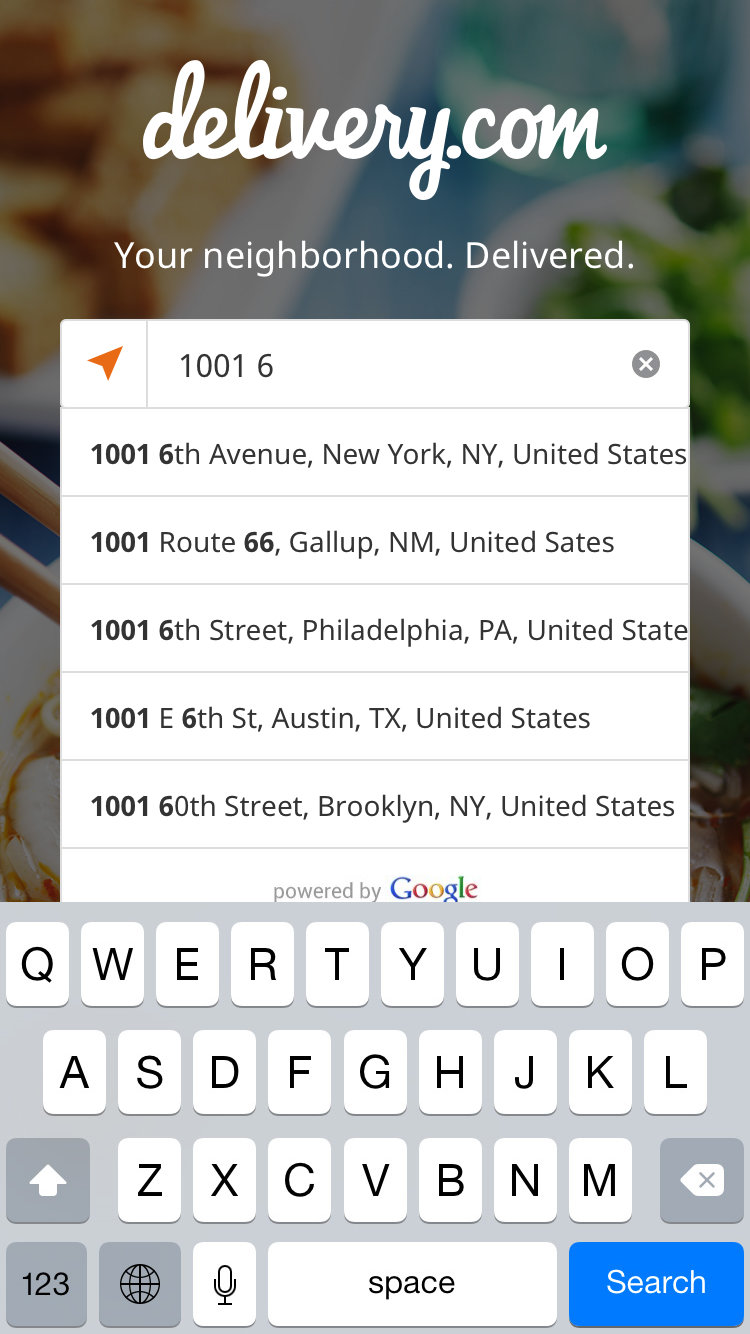Clear the address text field
The height and width of the screenshot is (1334, 750).
pyautogui.click(x=646, y=364)
